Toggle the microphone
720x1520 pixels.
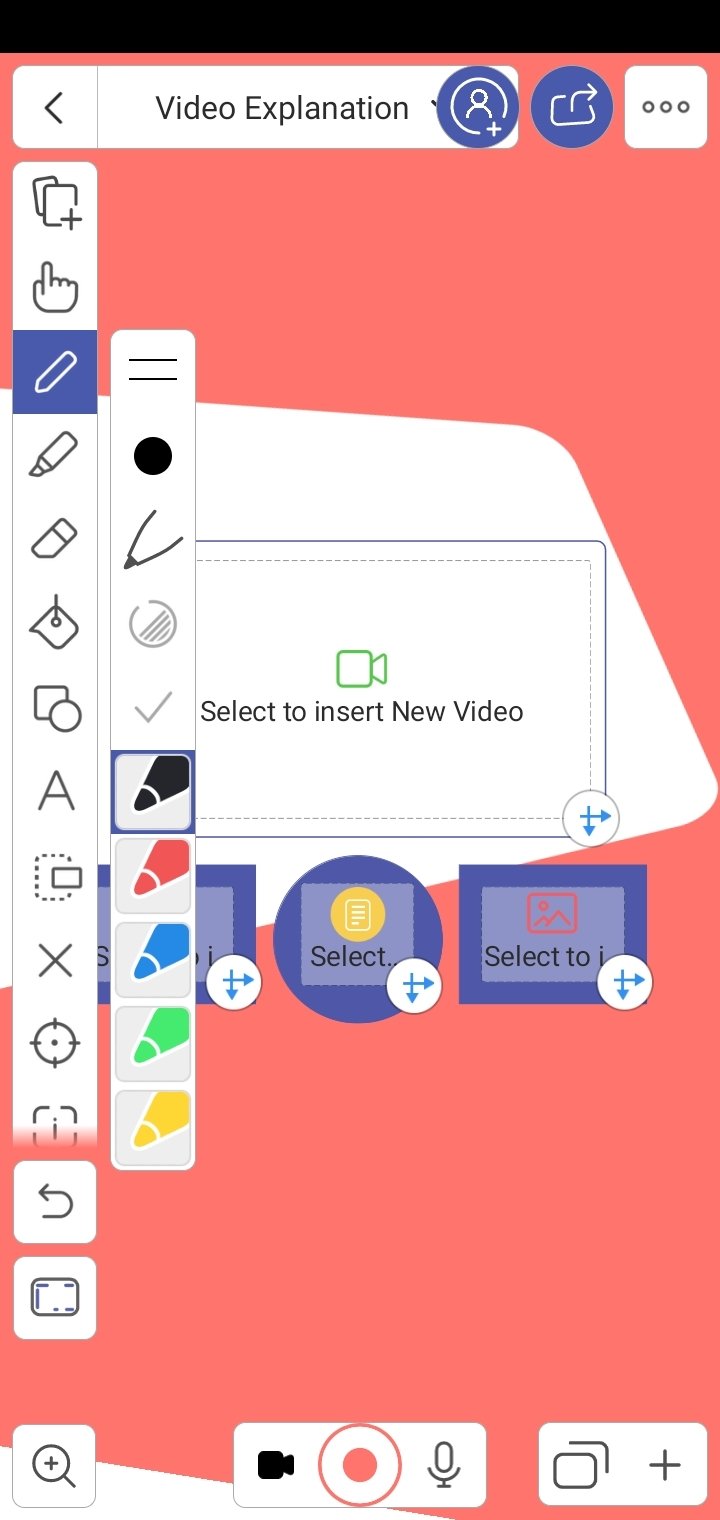(x=443, y=1466)
